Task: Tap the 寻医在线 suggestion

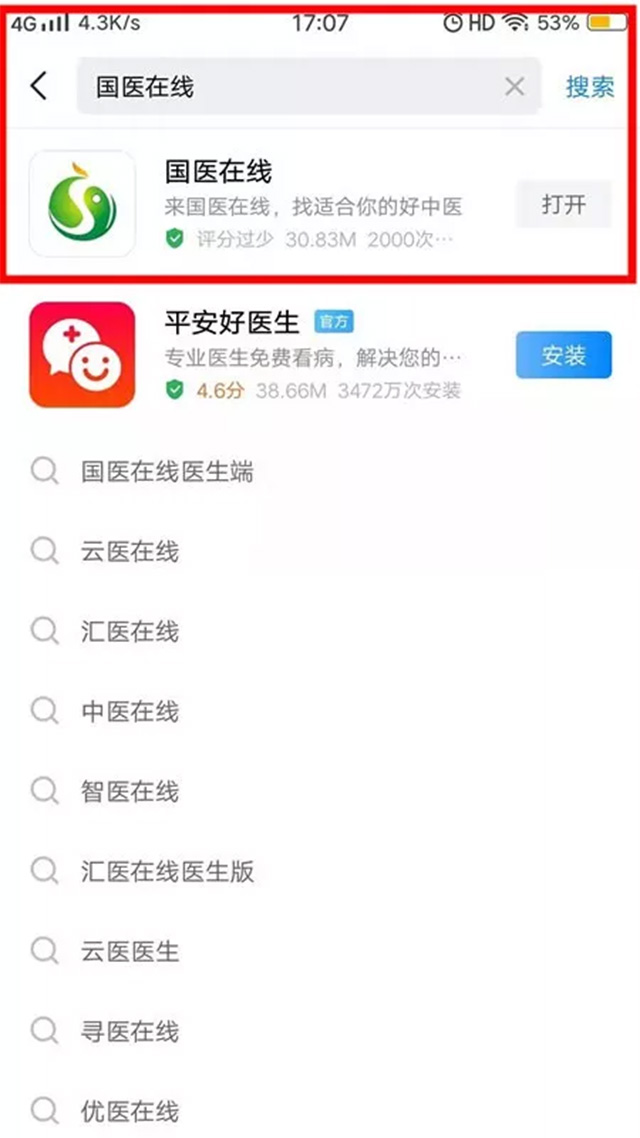Action: pyautogui.click(x=130, y=1031)
